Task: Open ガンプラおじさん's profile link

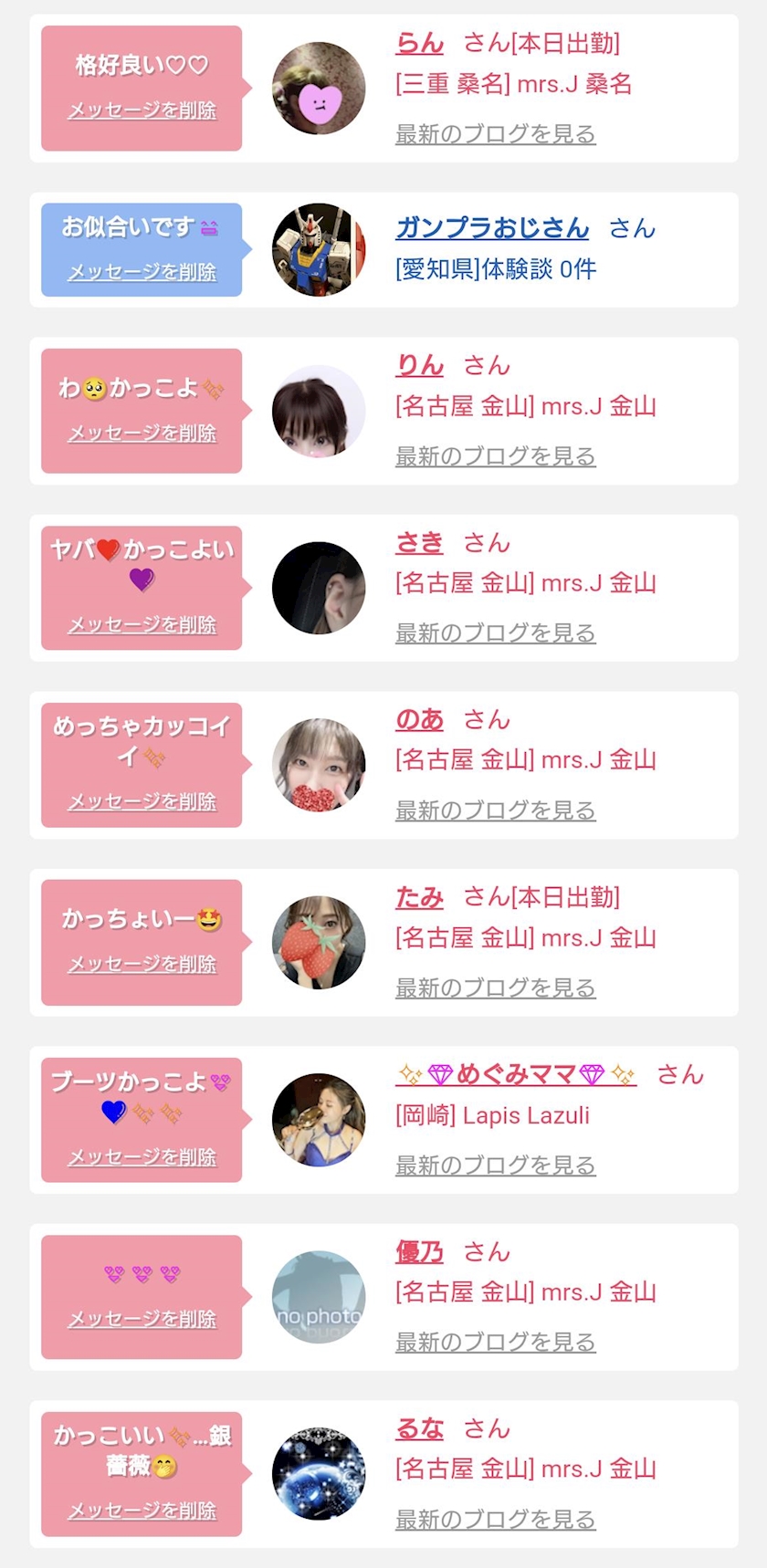Action: pos(492,227)
